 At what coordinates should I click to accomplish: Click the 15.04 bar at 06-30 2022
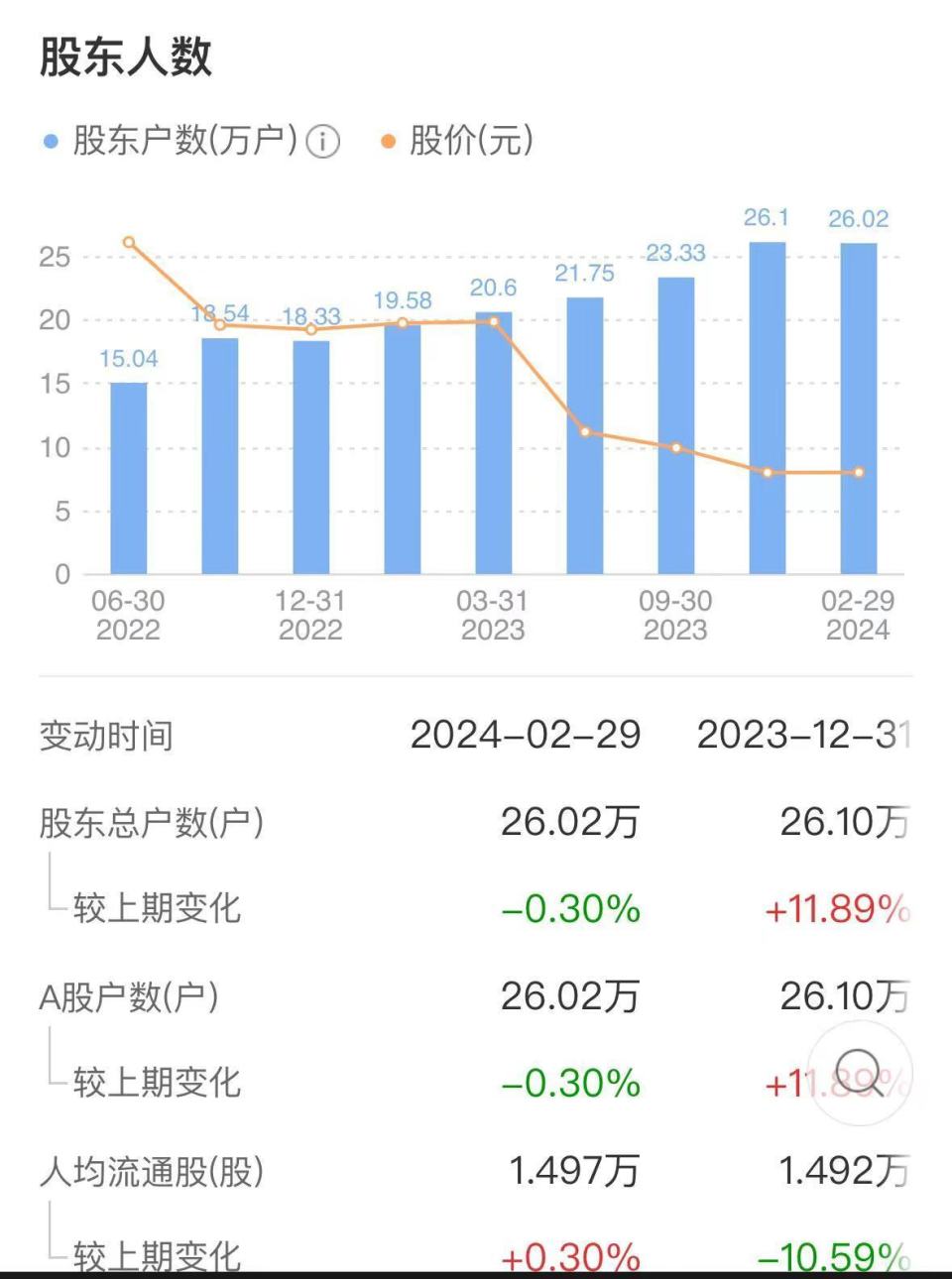(129, 476)
